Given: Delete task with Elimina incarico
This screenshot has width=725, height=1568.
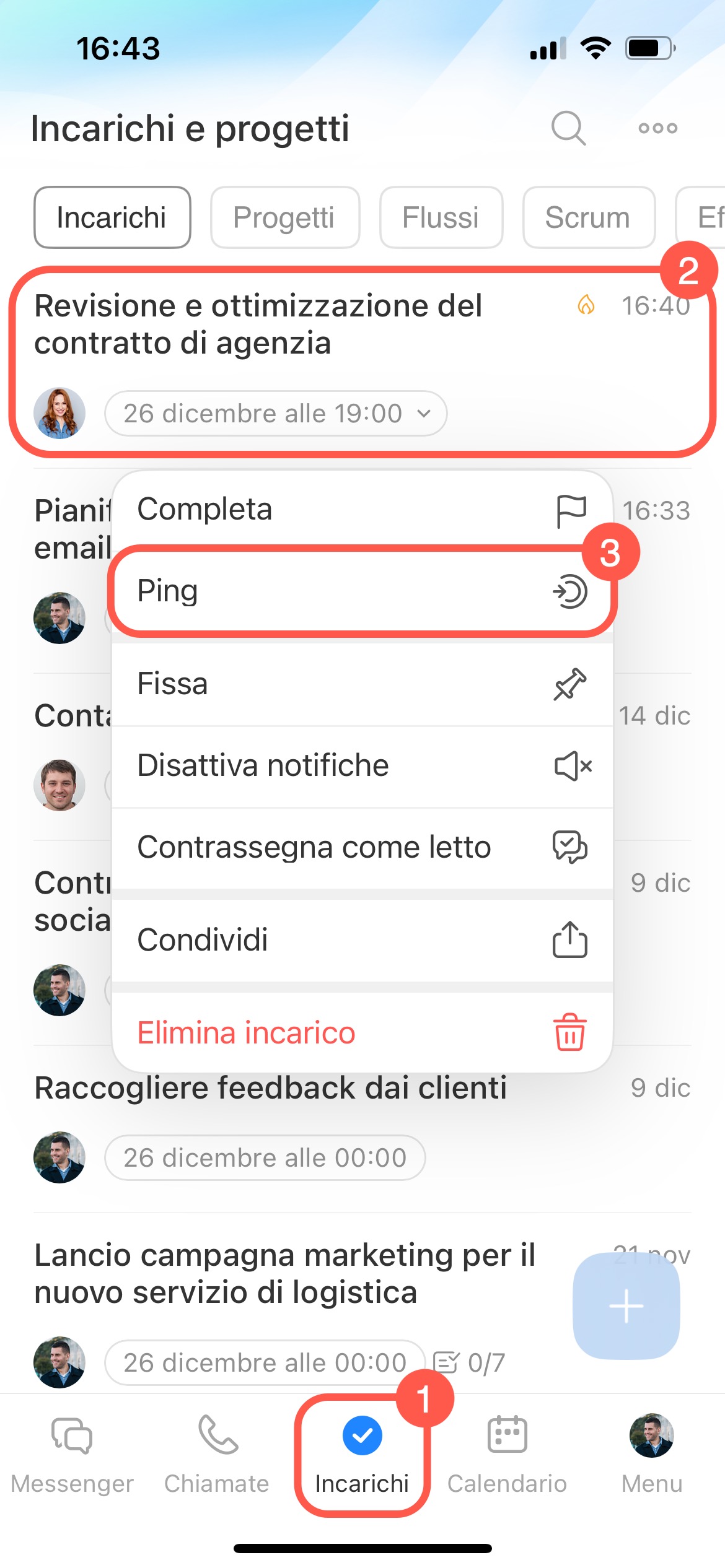Looking at the screenshot, I should pos(362,1033).
